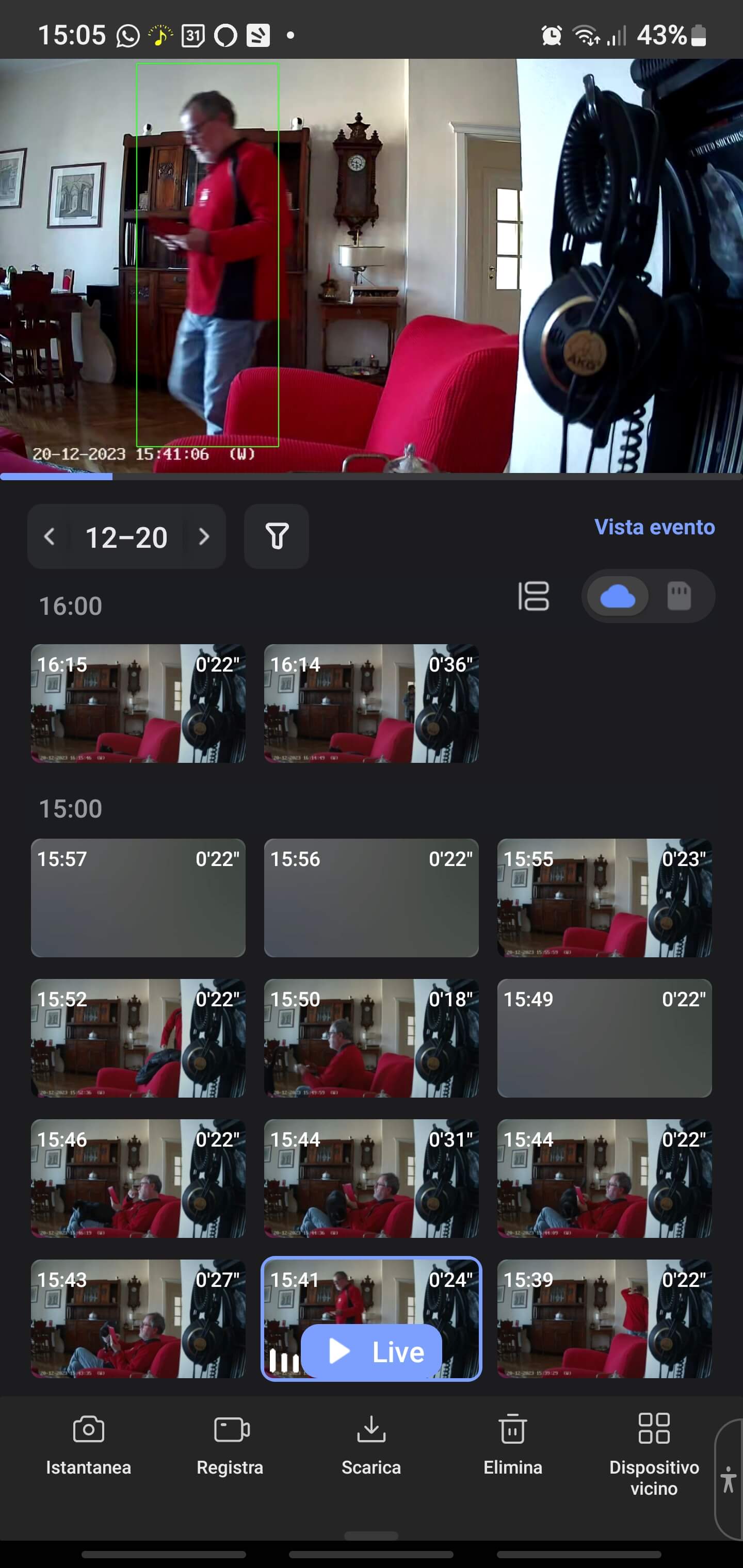This screenshot has height=1568, width=743.
Task: Select cloud storage recordings
Action: click(618, 597)
